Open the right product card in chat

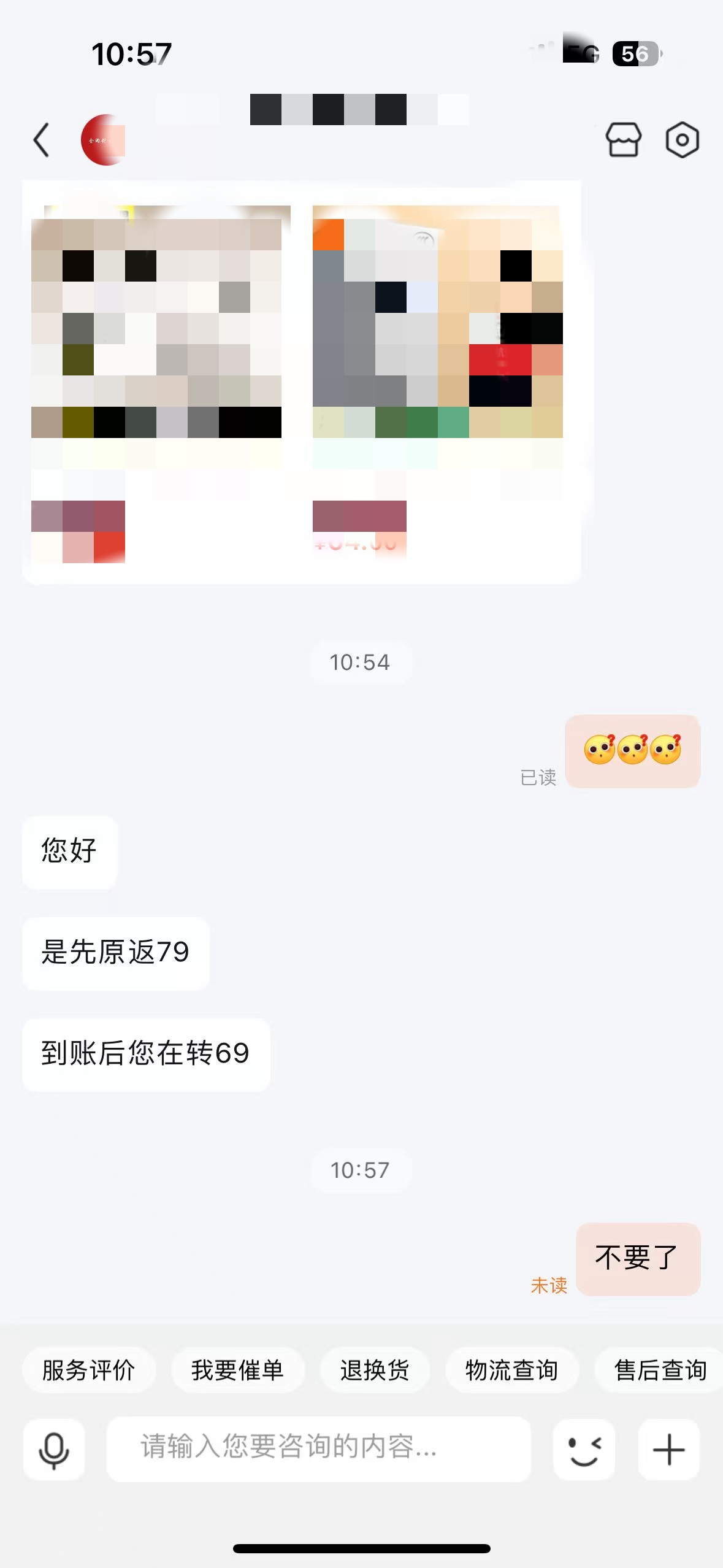click(x=437, y=380)
